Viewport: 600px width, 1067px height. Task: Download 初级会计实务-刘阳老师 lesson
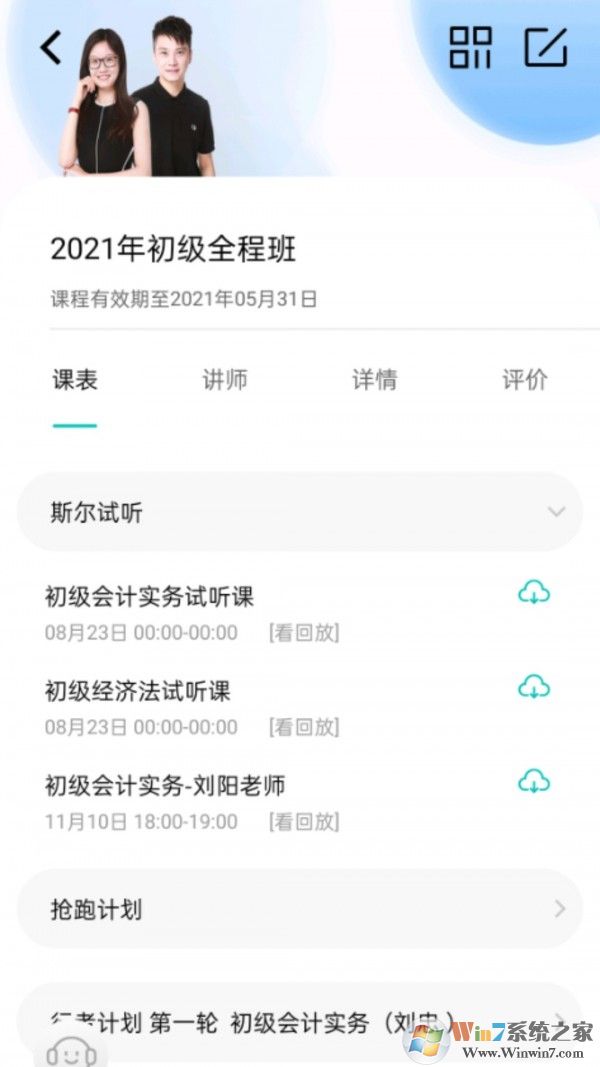534,781
